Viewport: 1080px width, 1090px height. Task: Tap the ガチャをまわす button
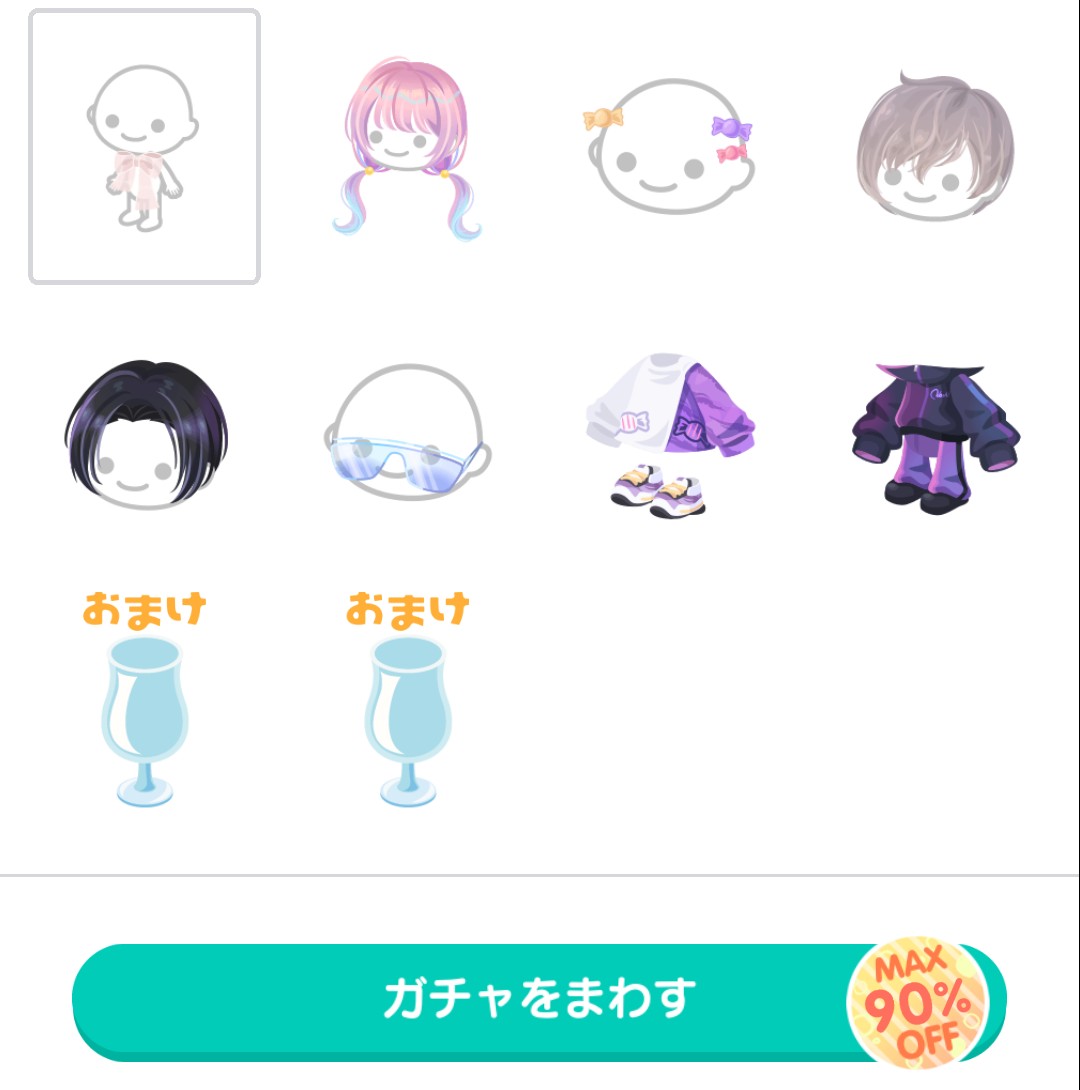(x=539, y=1001)
